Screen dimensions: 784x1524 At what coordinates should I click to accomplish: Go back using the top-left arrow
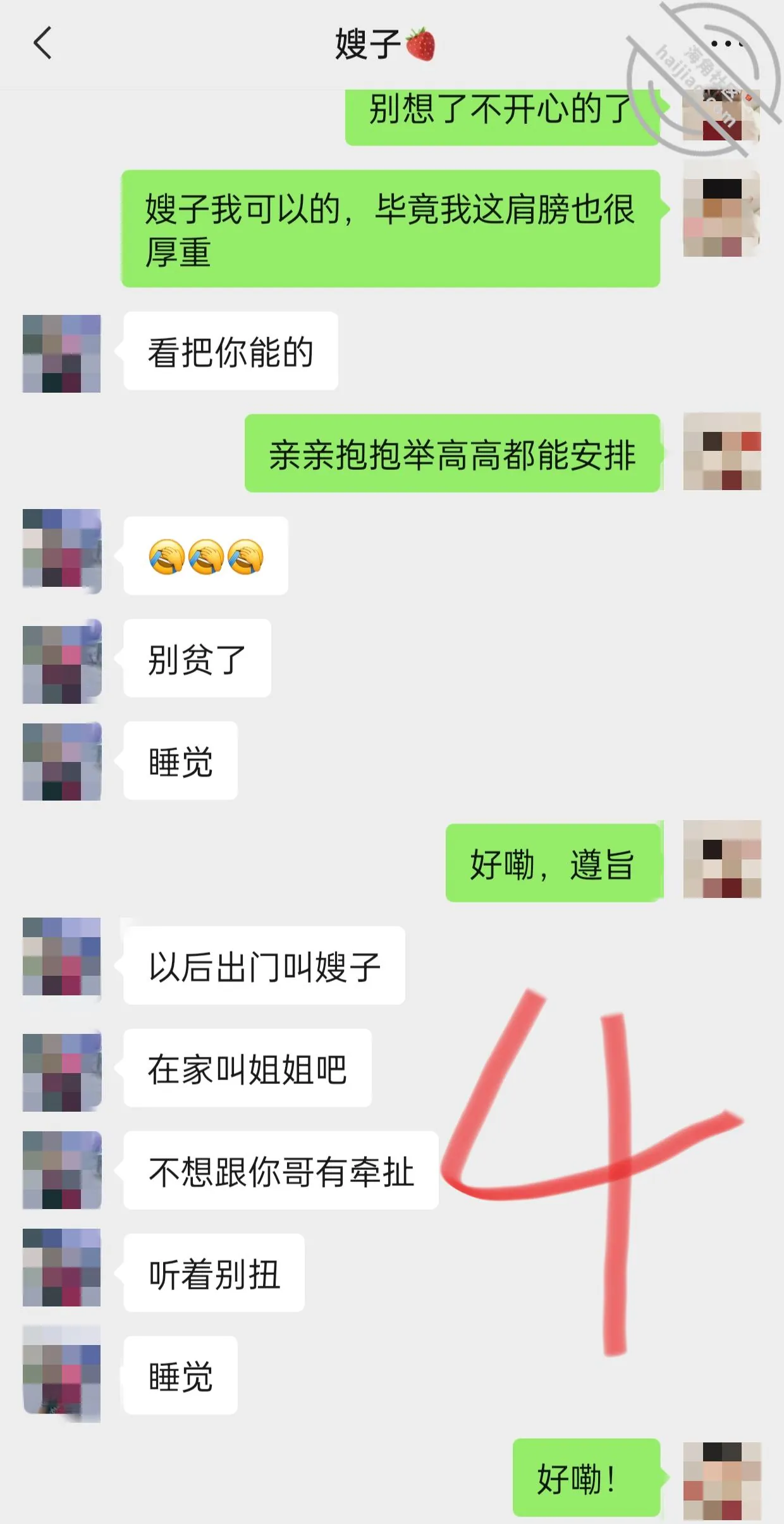pos(42,44)
